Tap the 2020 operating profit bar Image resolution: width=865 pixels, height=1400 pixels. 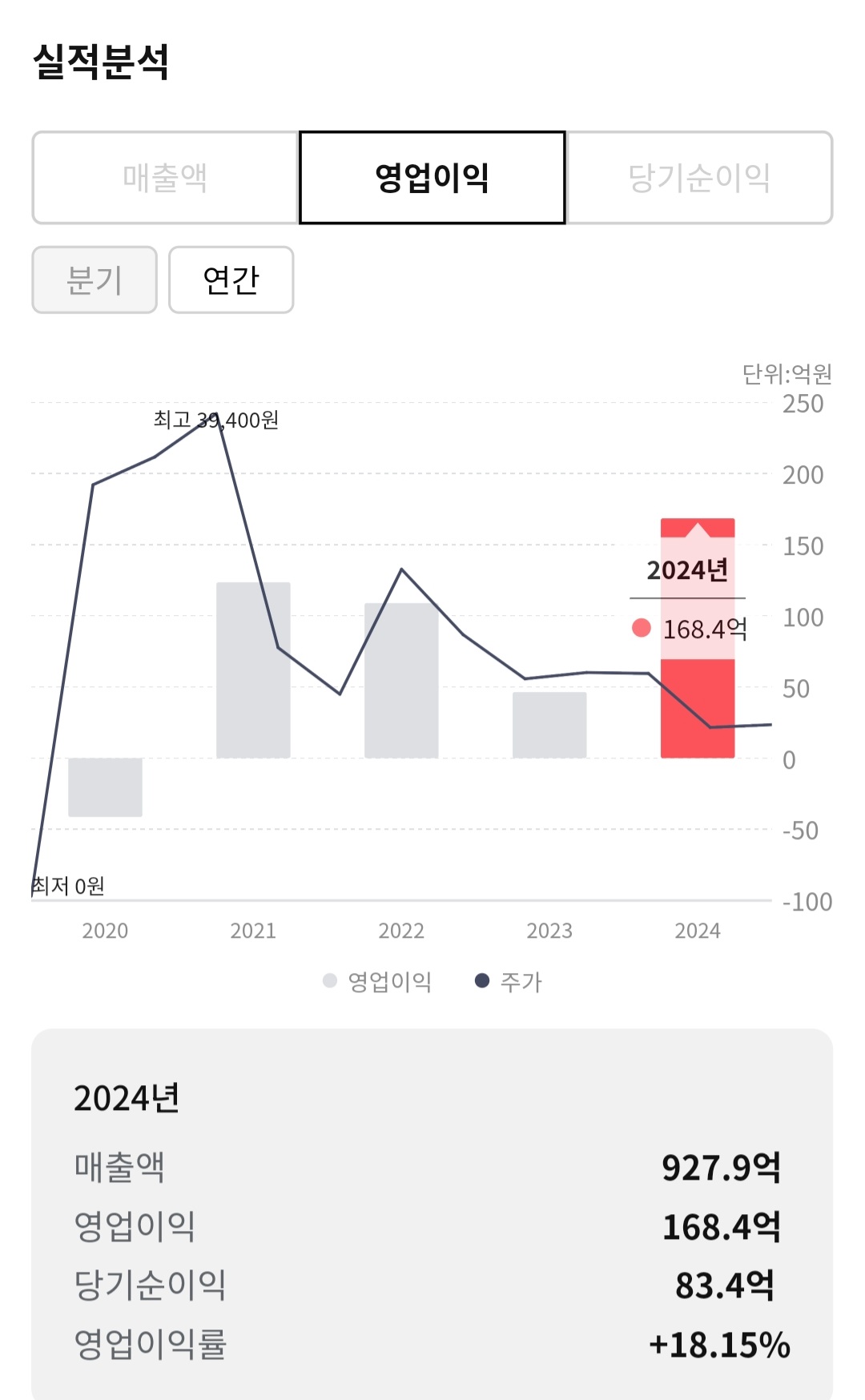(105, 787)
